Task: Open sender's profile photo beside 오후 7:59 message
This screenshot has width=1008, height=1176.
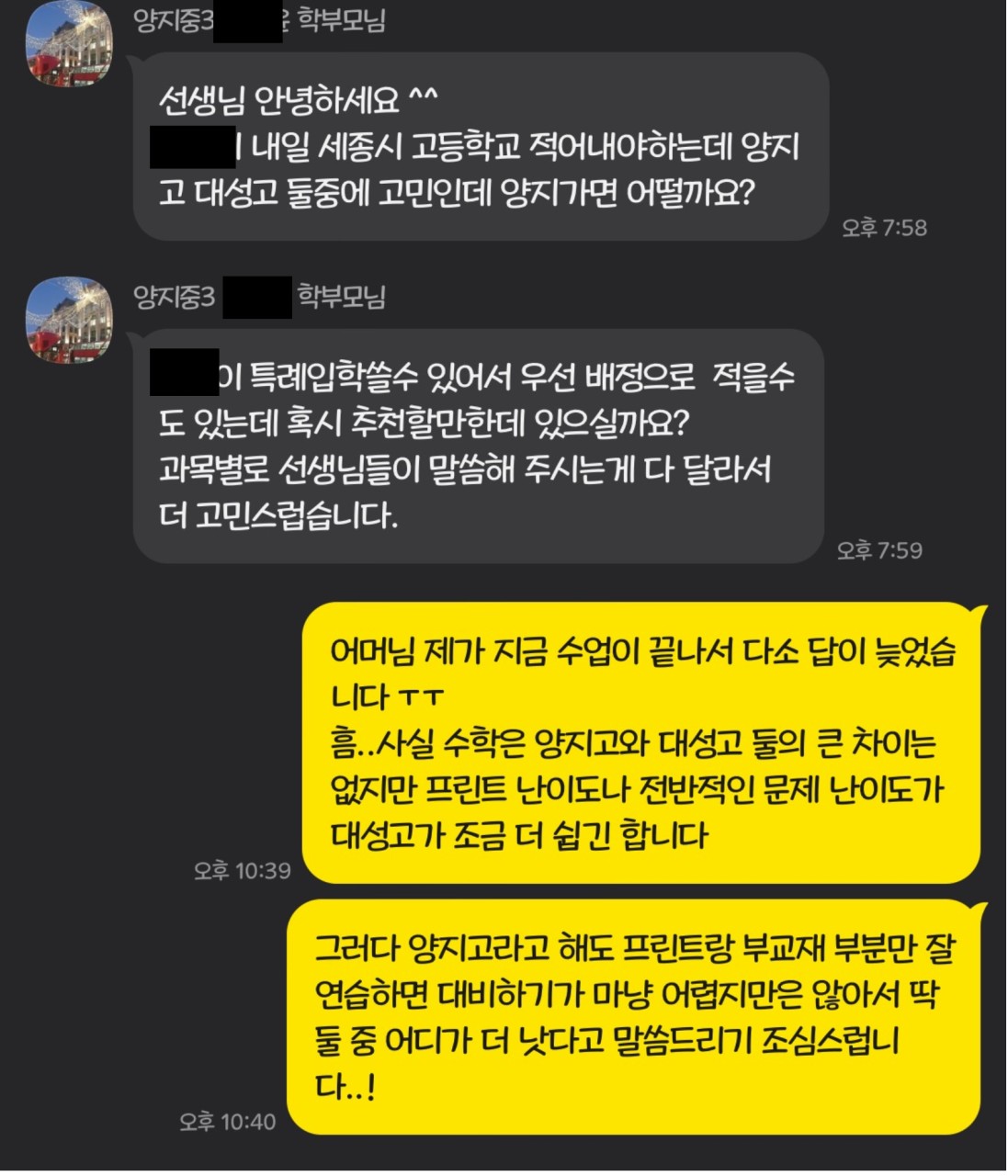Action: 69,321
